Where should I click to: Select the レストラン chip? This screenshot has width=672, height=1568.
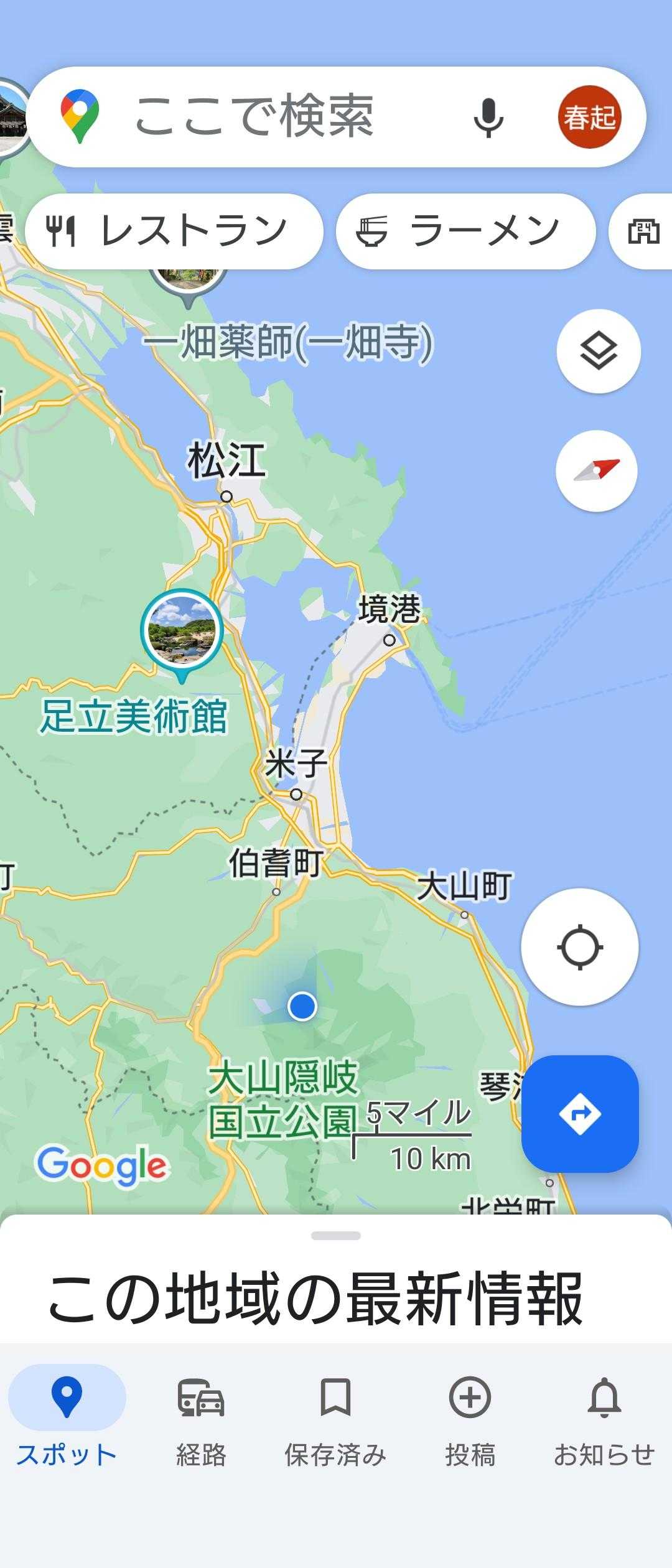[174, 231]
